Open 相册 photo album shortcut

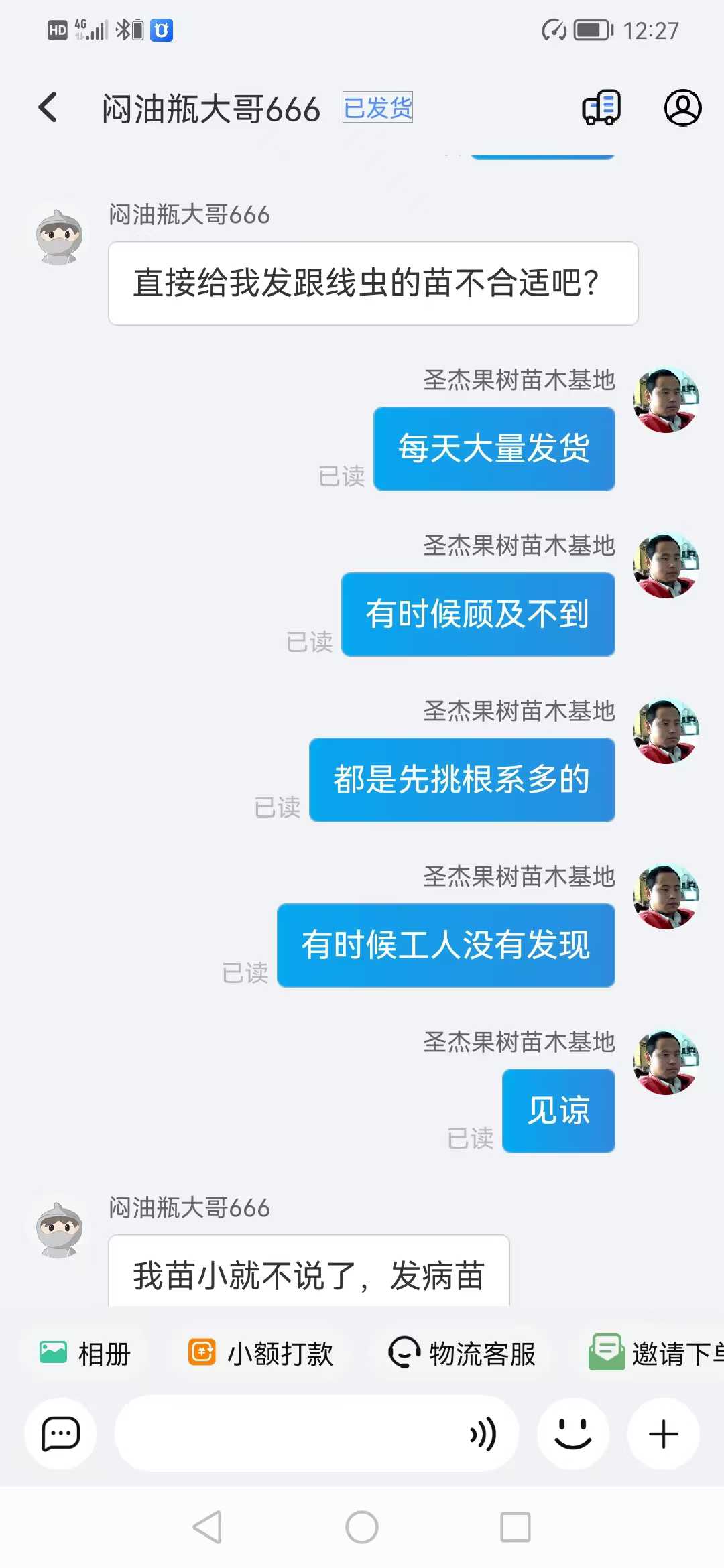84,1353
